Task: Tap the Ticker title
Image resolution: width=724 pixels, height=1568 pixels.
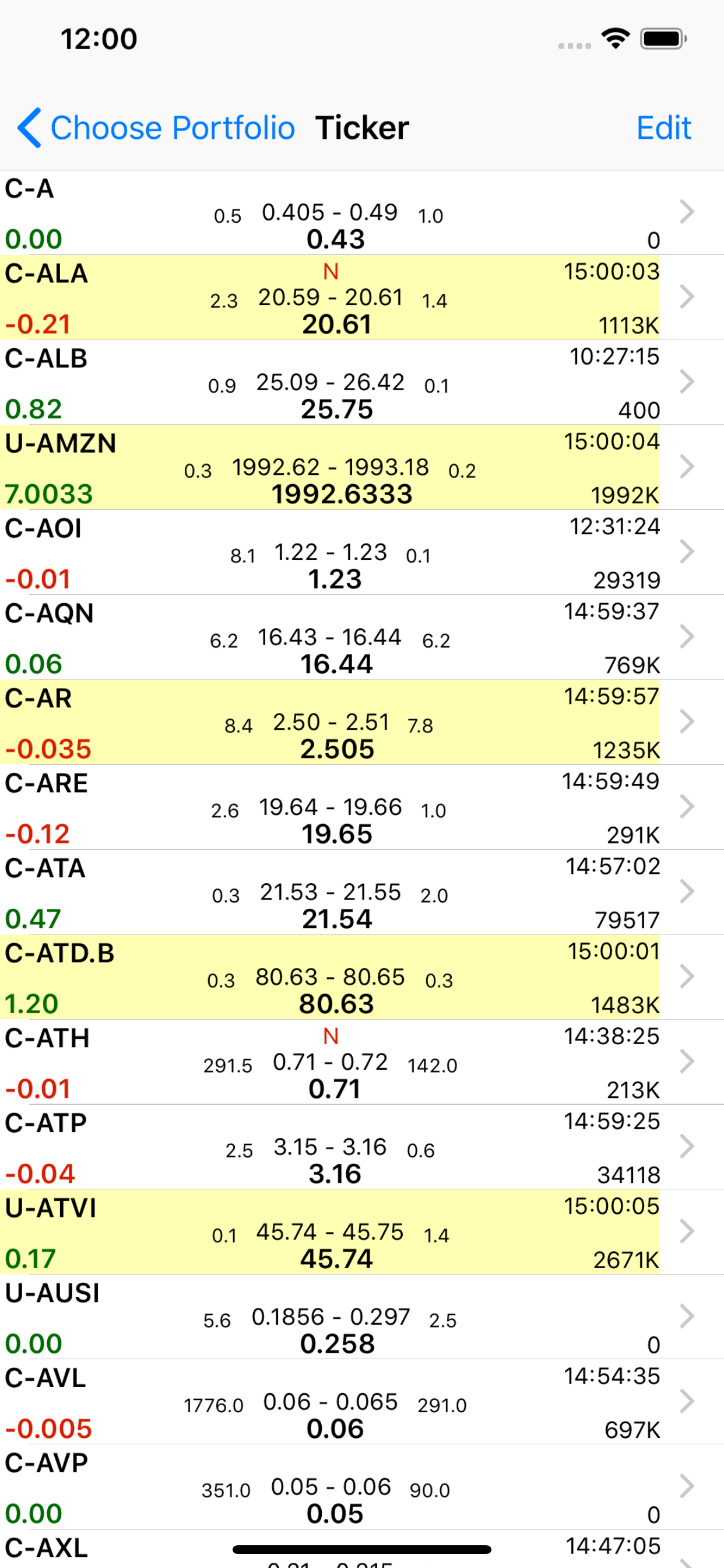Action: click(361, 127)
